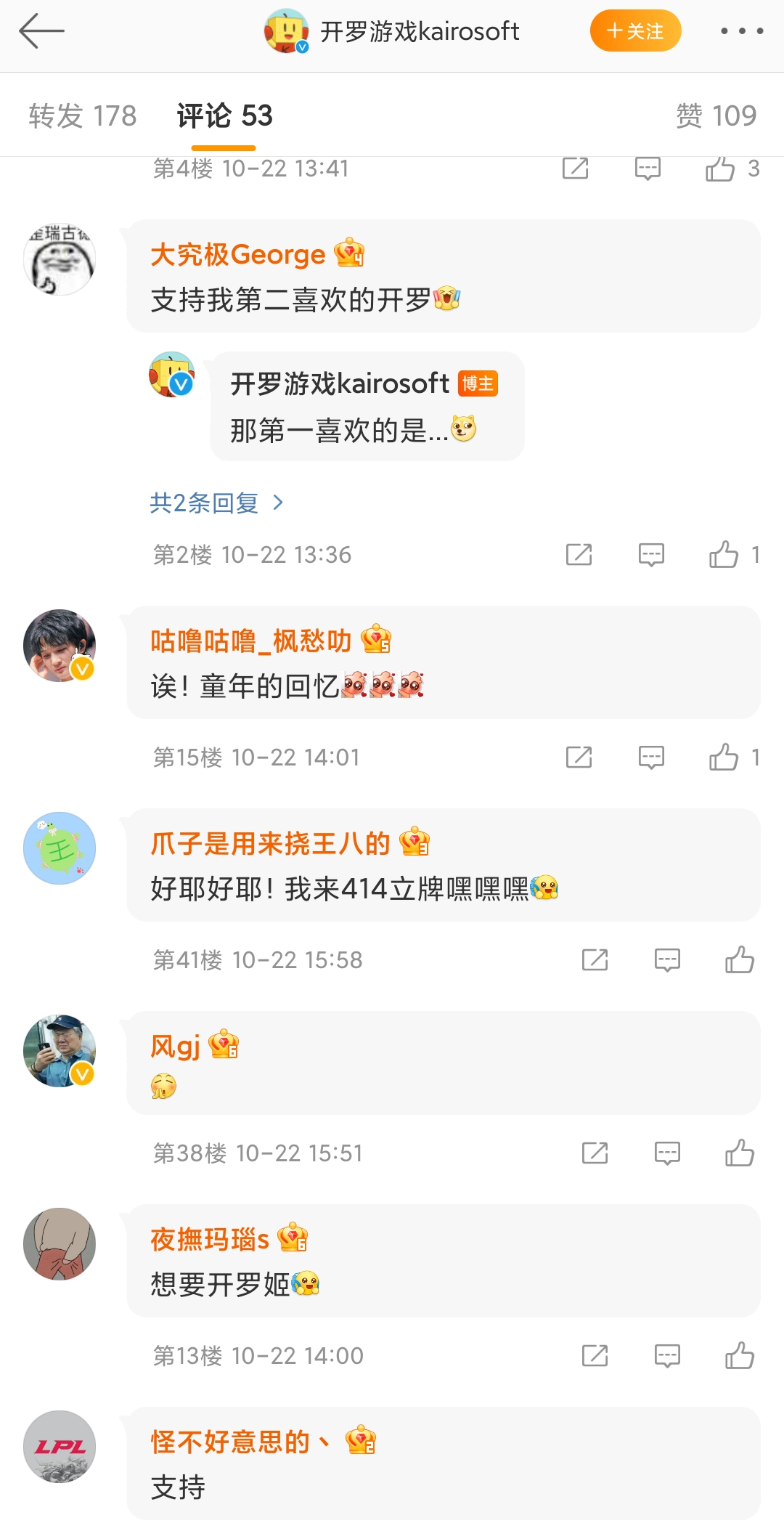Reply to 咕噜咕噜_枫愁叻's comment

651,758
